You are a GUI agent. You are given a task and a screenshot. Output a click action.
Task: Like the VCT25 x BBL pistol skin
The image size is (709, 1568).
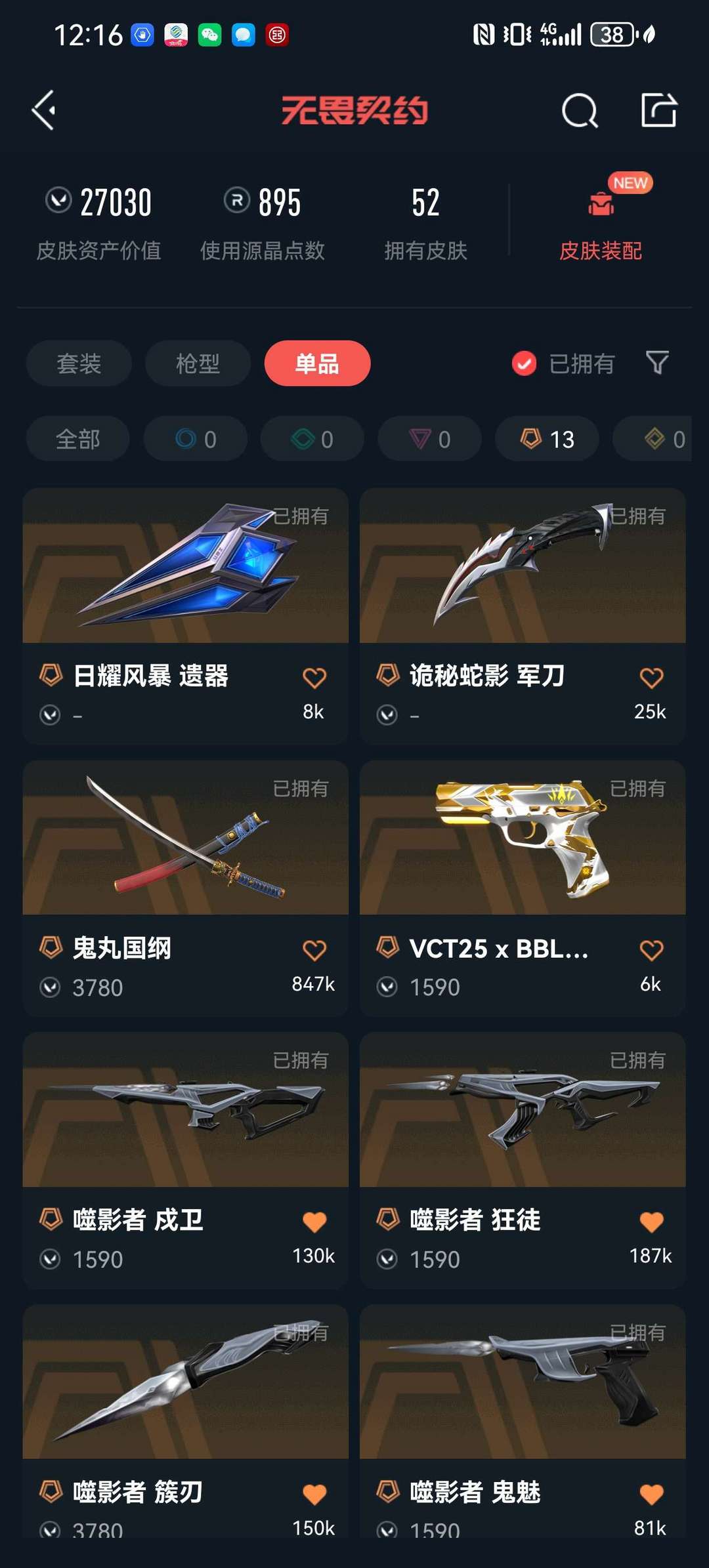651,950
